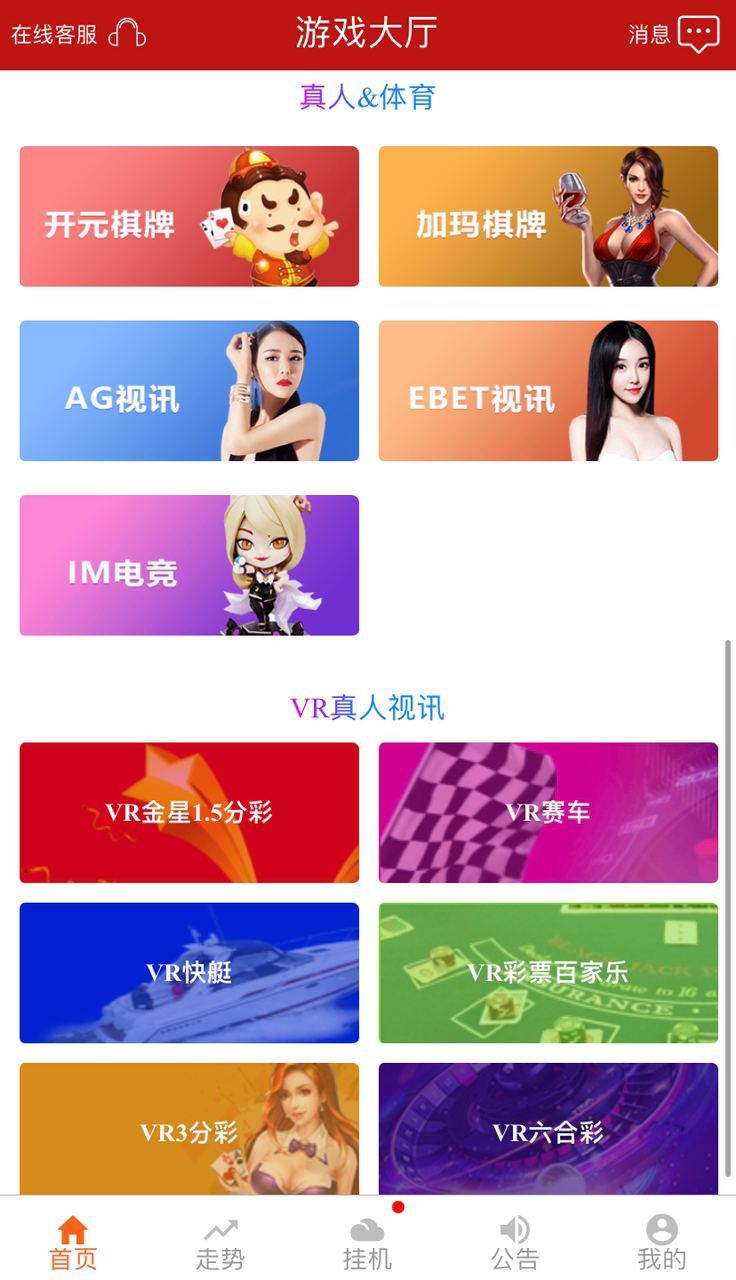This screenshot has width=736, height=1280.
Task: Switch to the 我的 profile tab
Action: click(661, 1242)
